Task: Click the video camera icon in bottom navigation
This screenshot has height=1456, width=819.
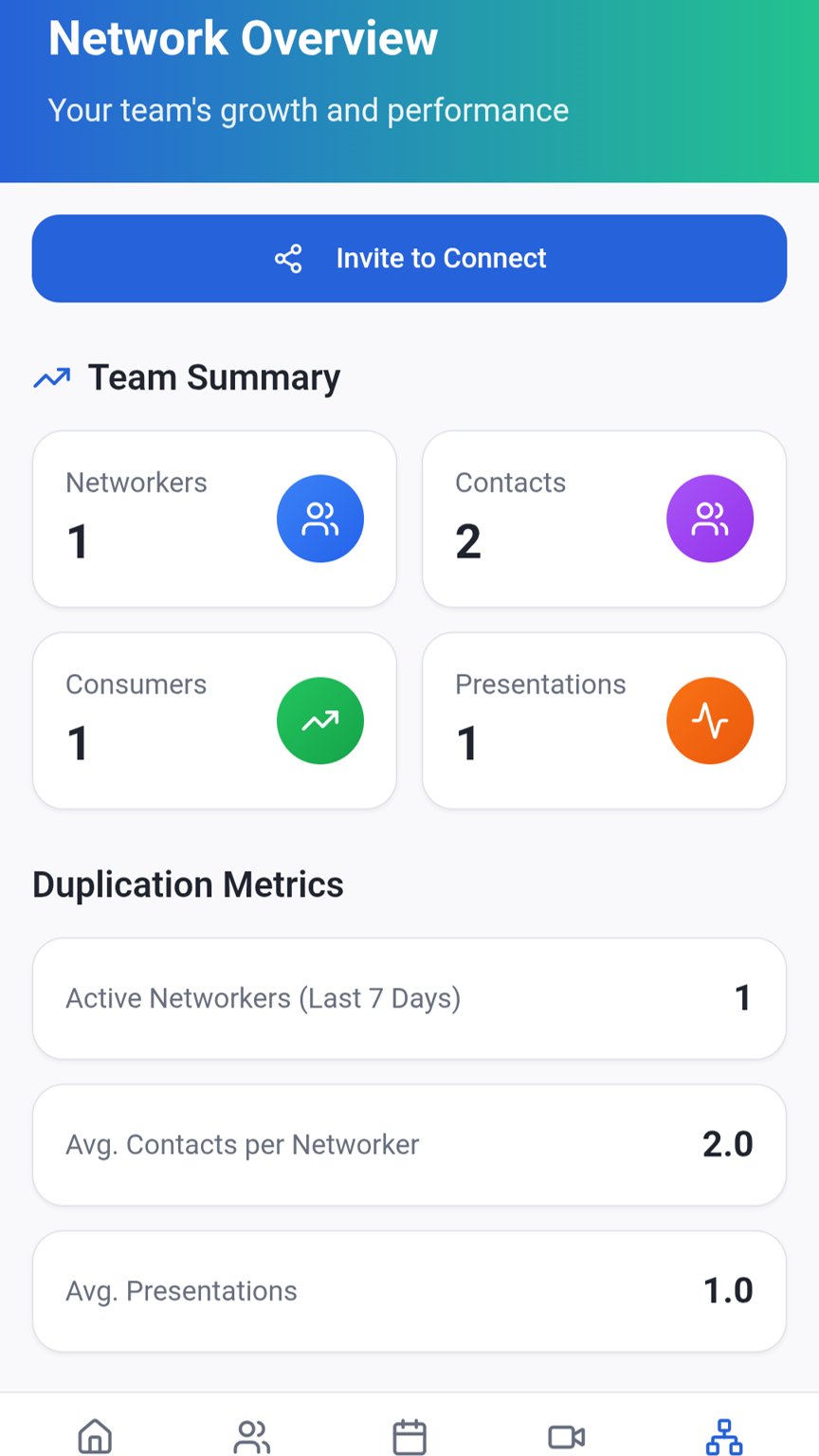Action: (x=566, y=1434)
